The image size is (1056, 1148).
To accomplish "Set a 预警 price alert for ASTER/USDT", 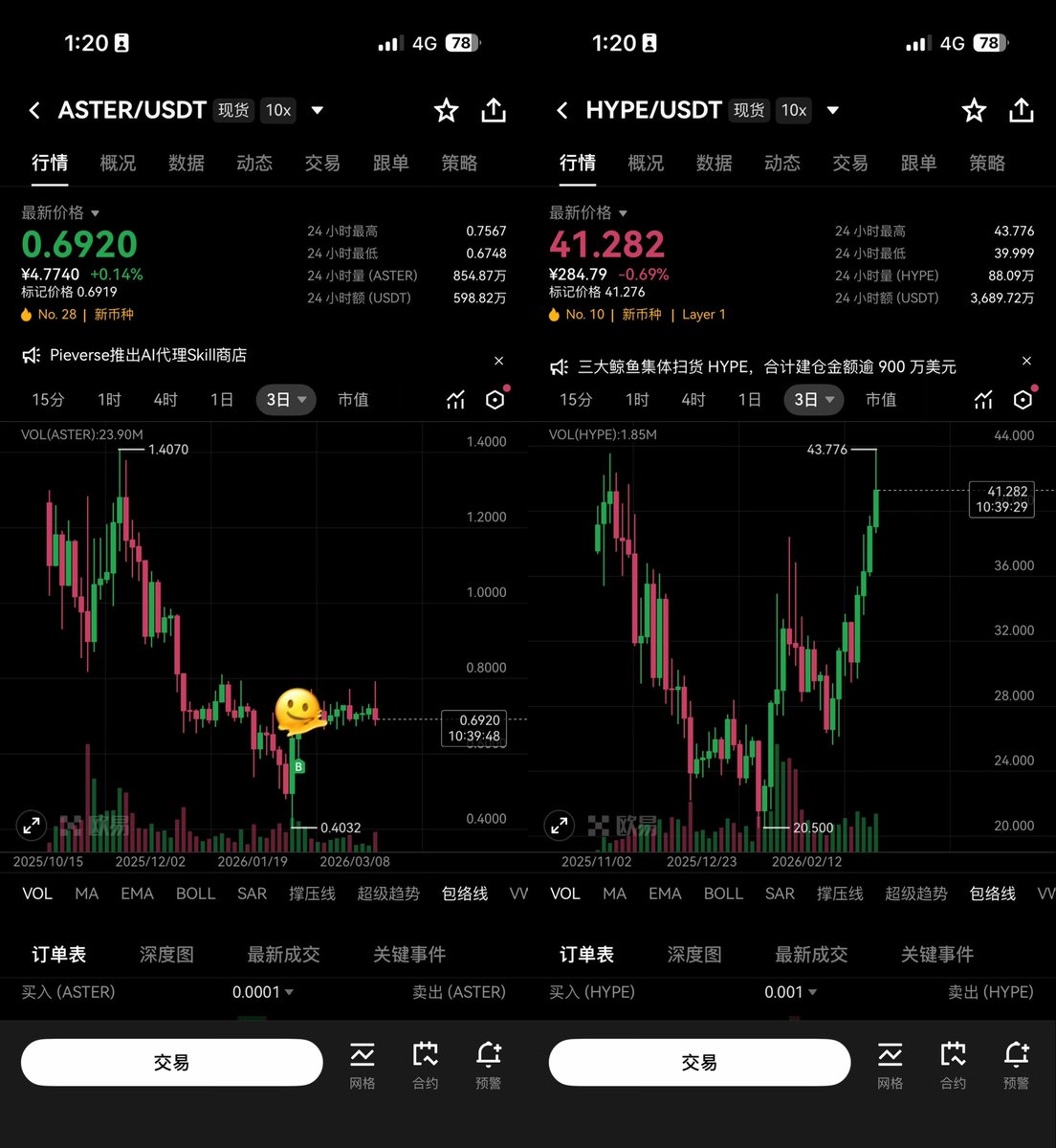I will coord(489,1065).
